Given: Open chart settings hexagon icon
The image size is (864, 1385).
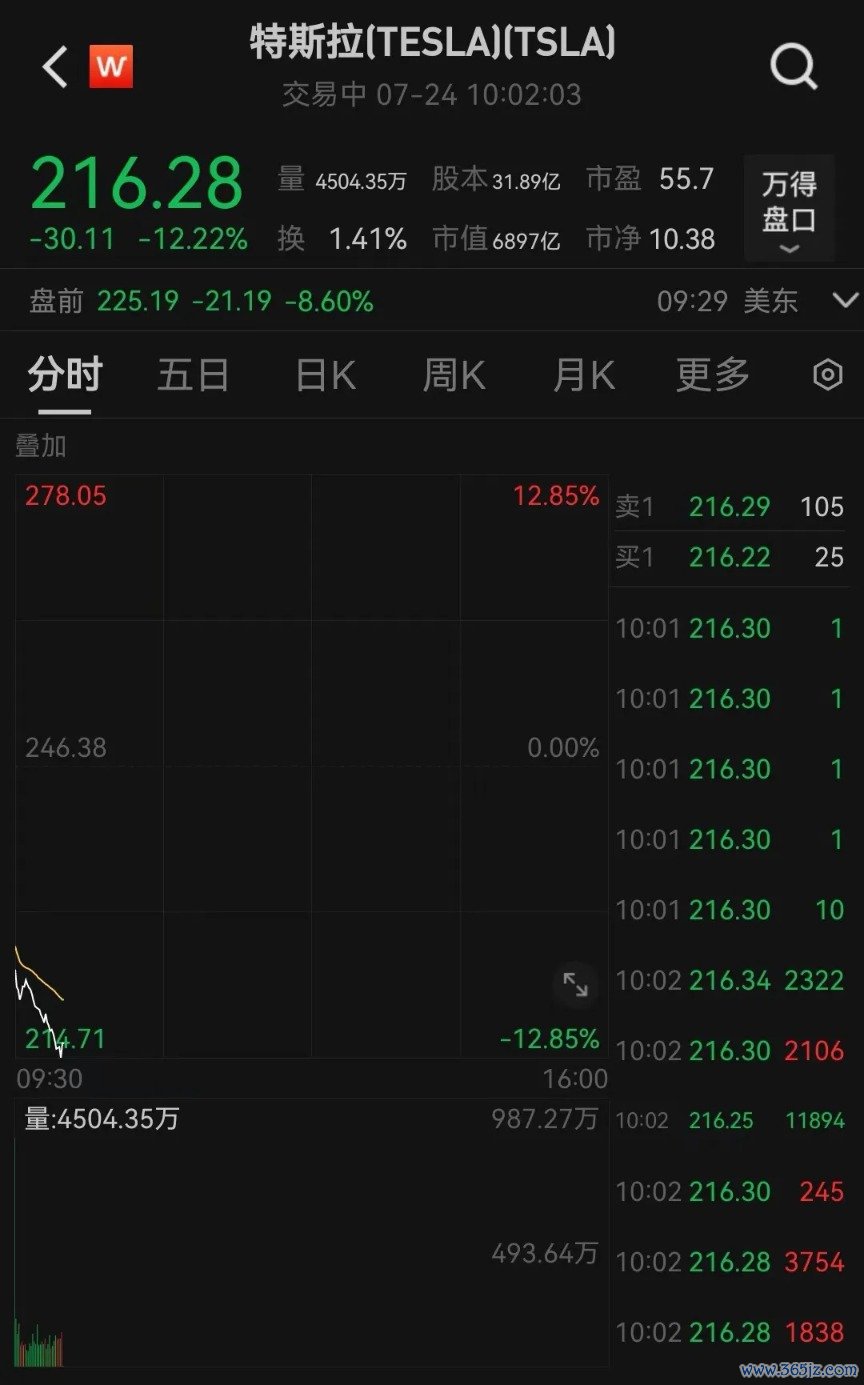Looking at the screenshot, I should click(827, 375).
